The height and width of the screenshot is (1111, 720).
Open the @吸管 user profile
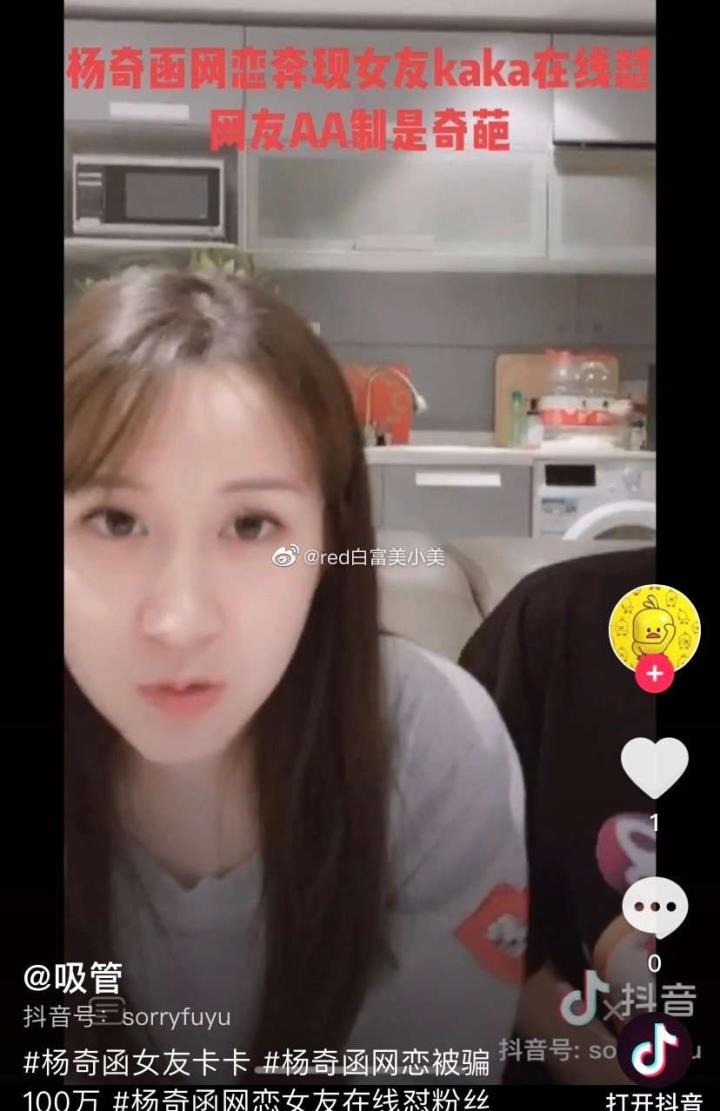pos(73,978)
